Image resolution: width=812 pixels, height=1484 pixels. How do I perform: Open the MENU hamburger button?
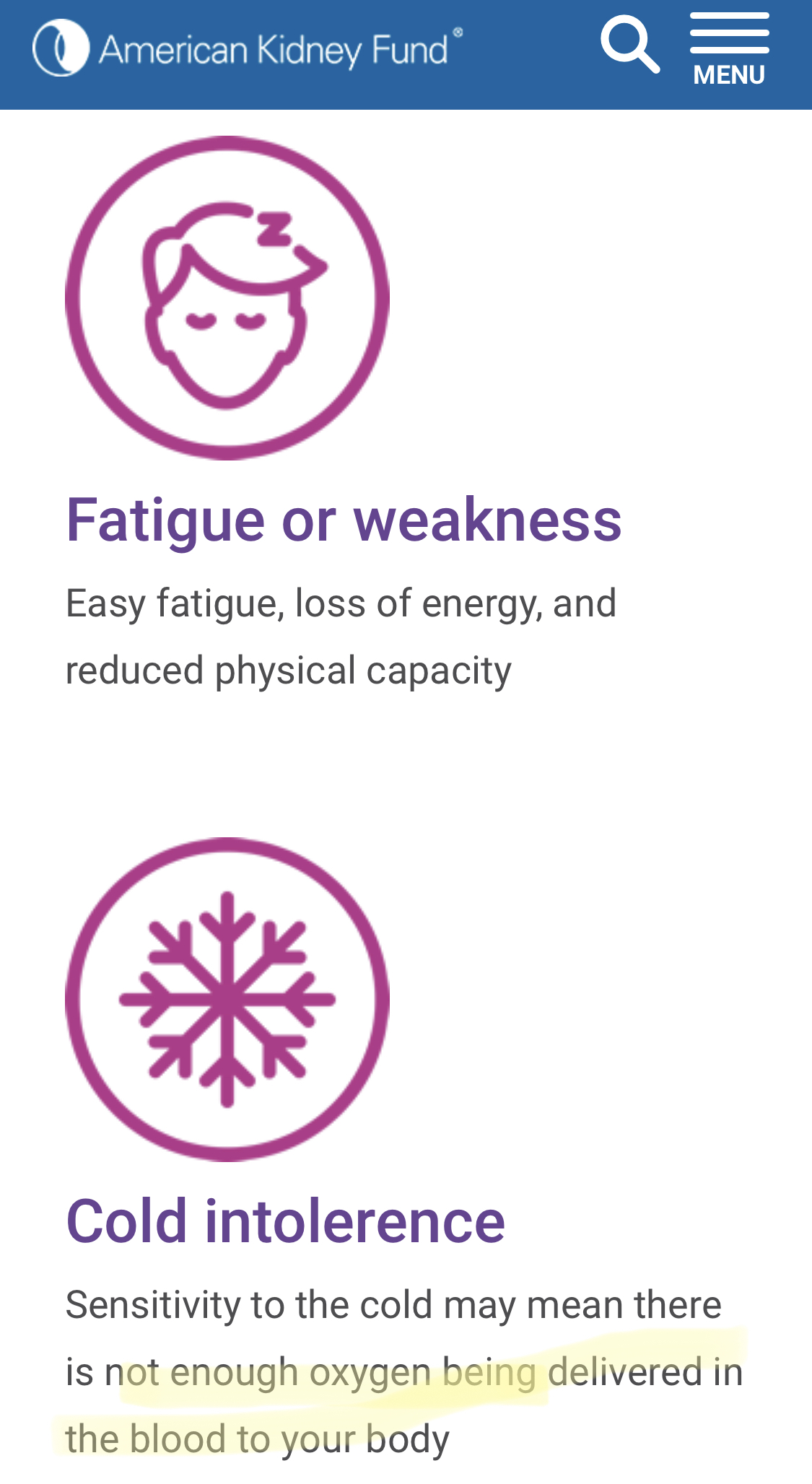(729, 50)
